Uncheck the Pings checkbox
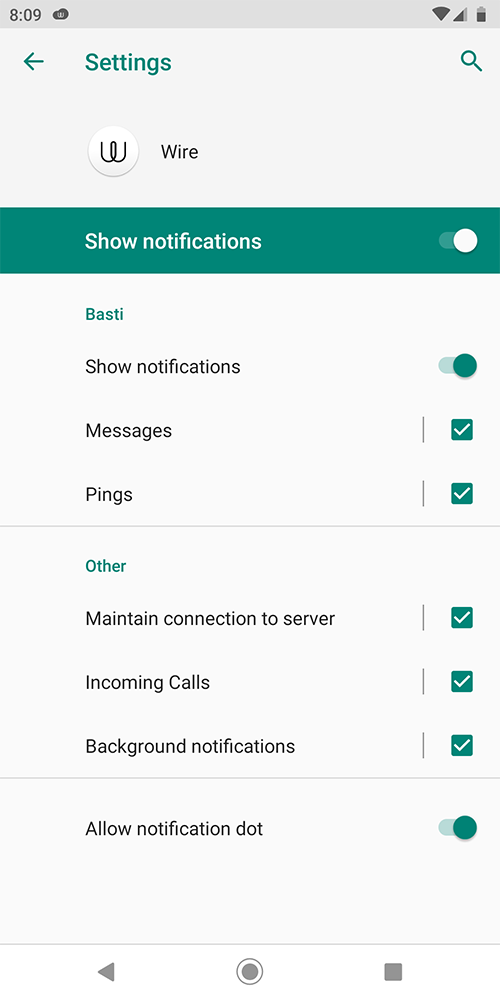 462,494
